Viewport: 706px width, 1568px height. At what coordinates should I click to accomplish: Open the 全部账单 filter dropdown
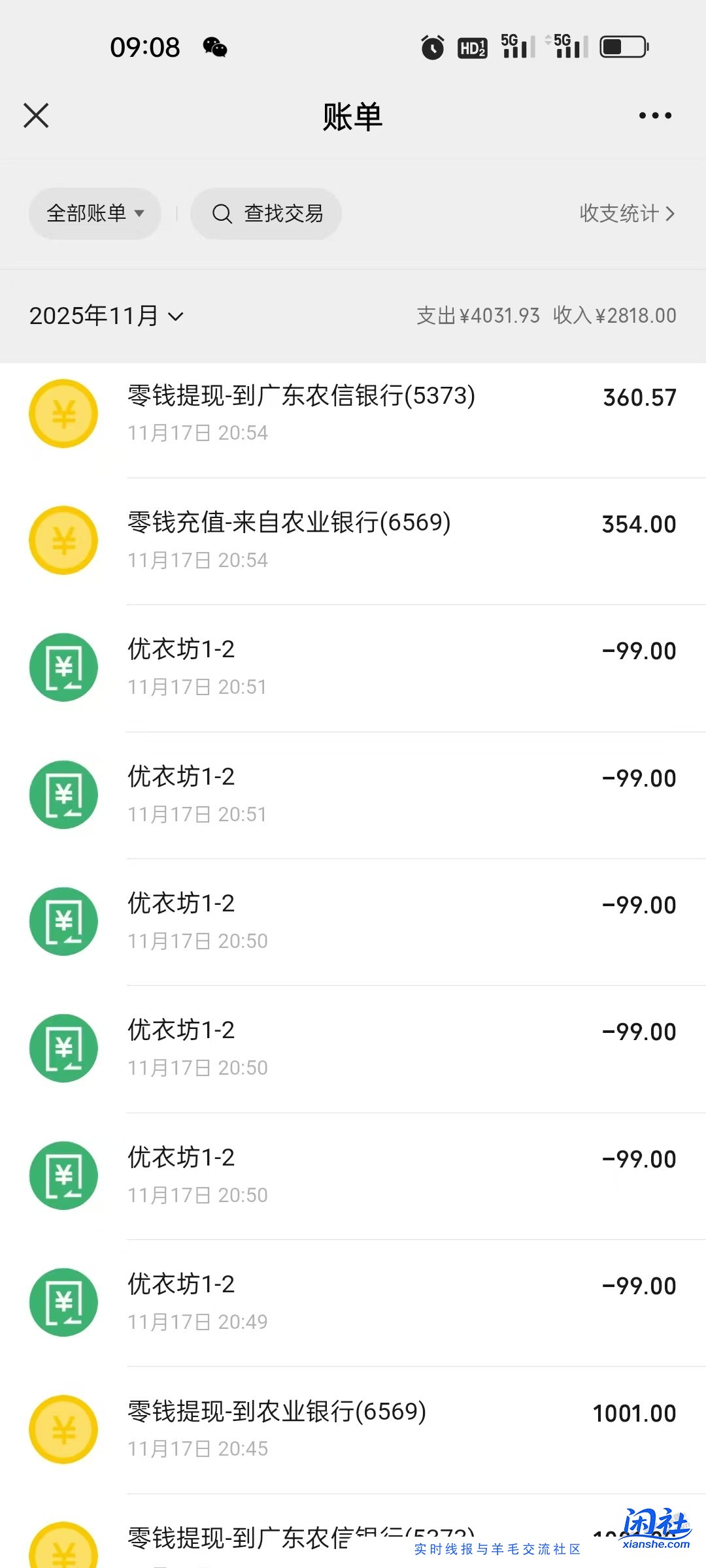pos(95,214)
